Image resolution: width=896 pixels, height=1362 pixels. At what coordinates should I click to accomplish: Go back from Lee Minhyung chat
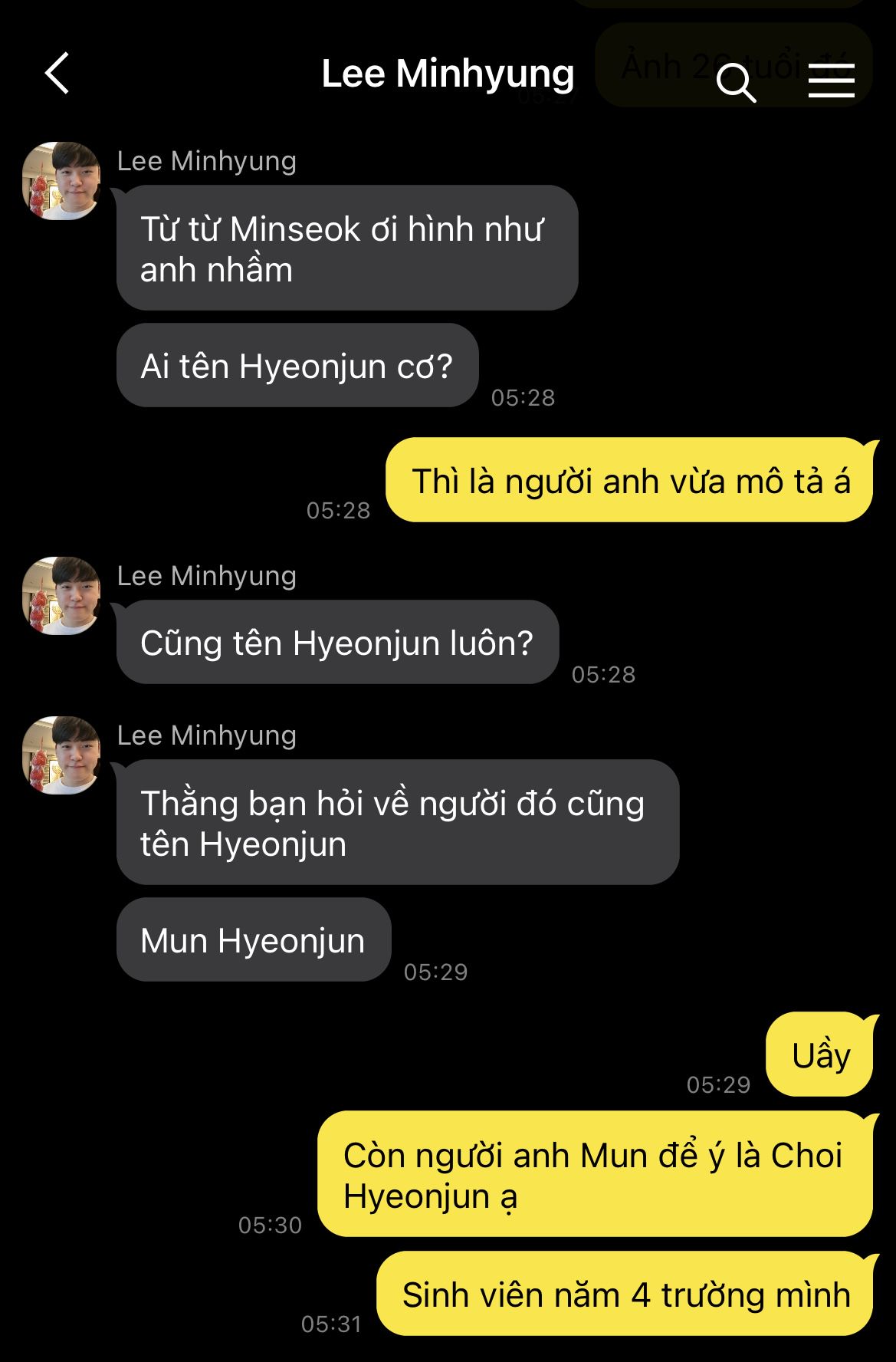click(57, 74)
